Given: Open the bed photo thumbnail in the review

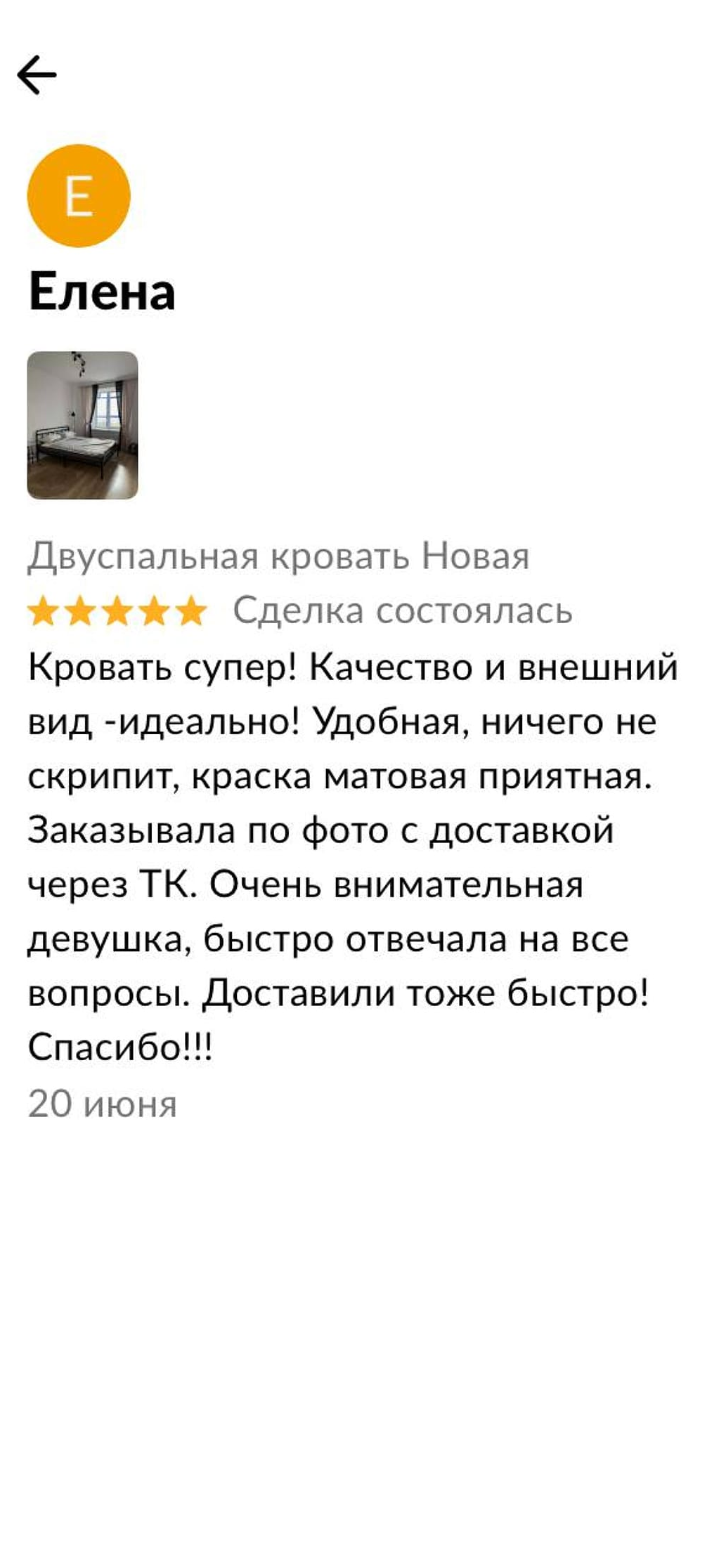Looking at the screenshot, I should [82, 425].
